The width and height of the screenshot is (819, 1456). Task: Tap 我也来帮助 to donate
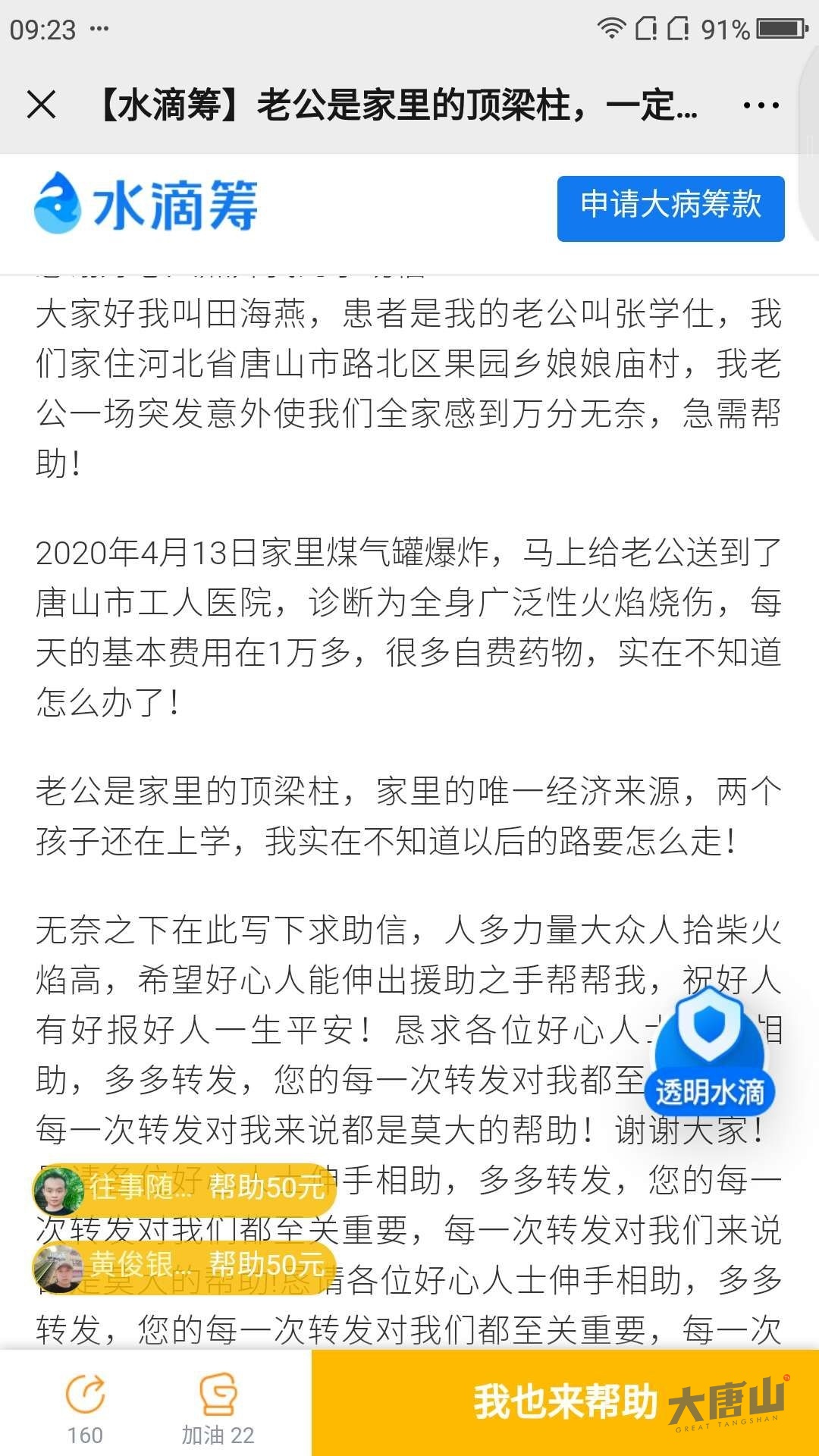click(x=565, y=1401)
